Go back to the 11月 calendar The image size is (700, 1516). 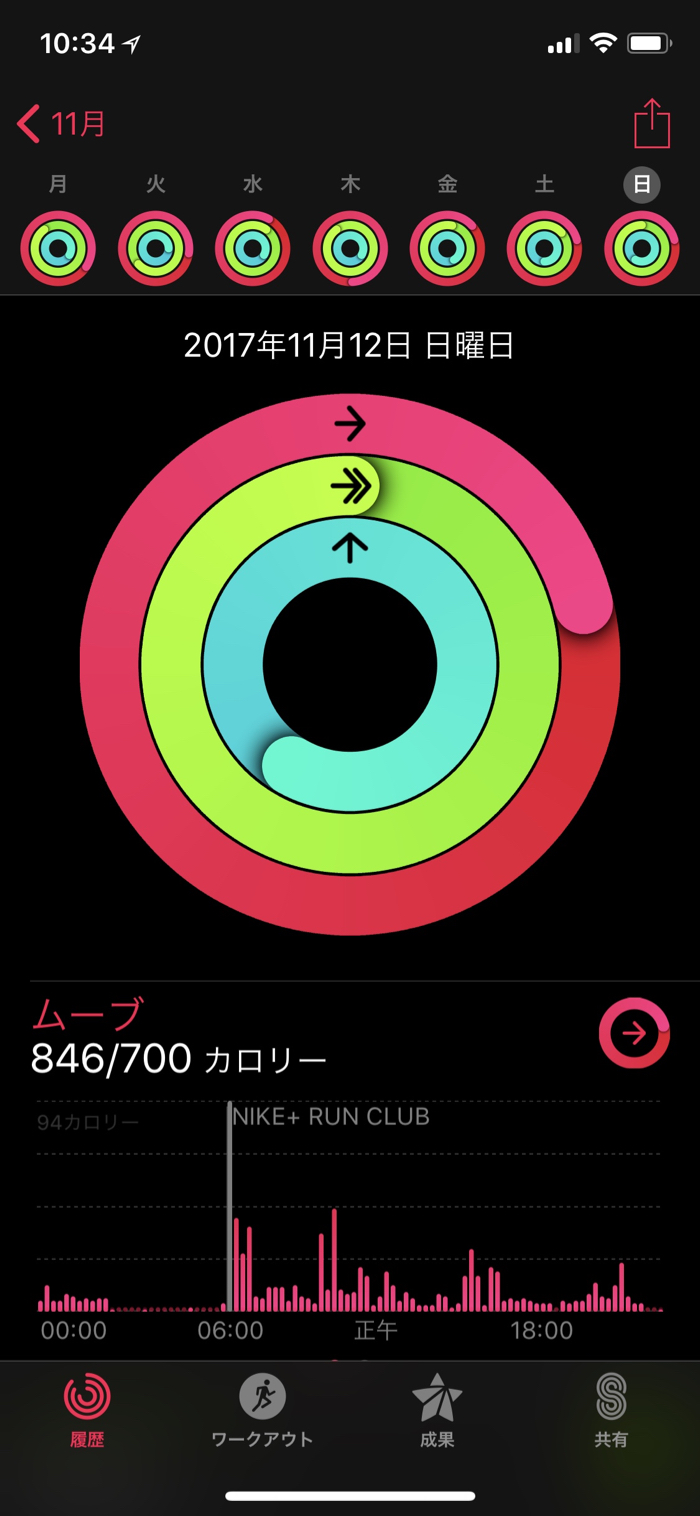coord(62,125)
